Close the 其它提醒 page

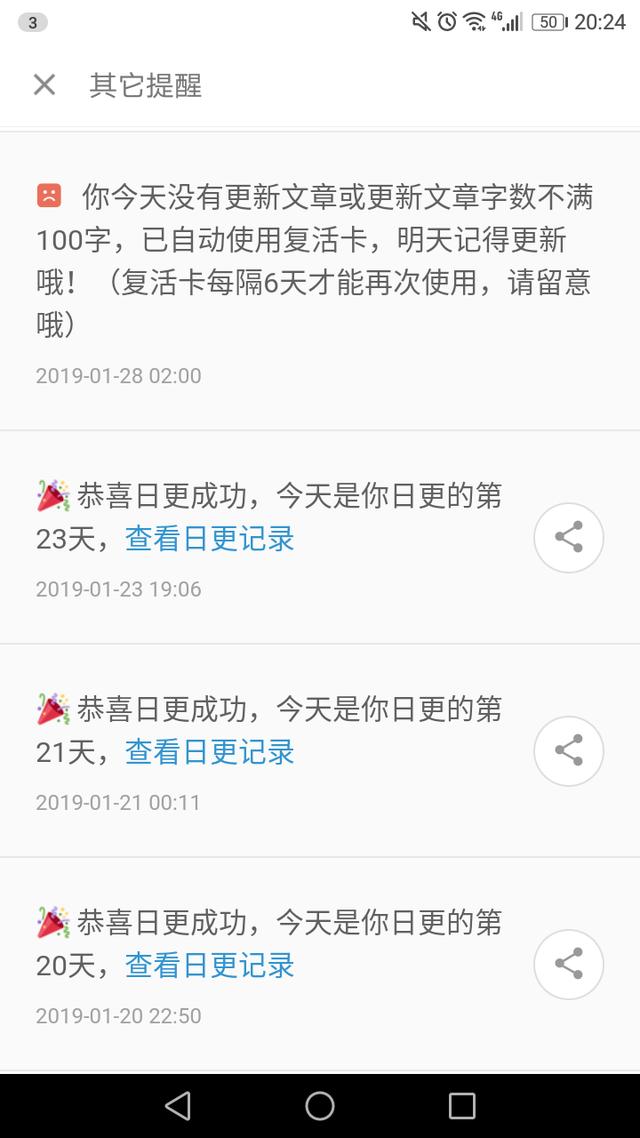click(44, 85)
